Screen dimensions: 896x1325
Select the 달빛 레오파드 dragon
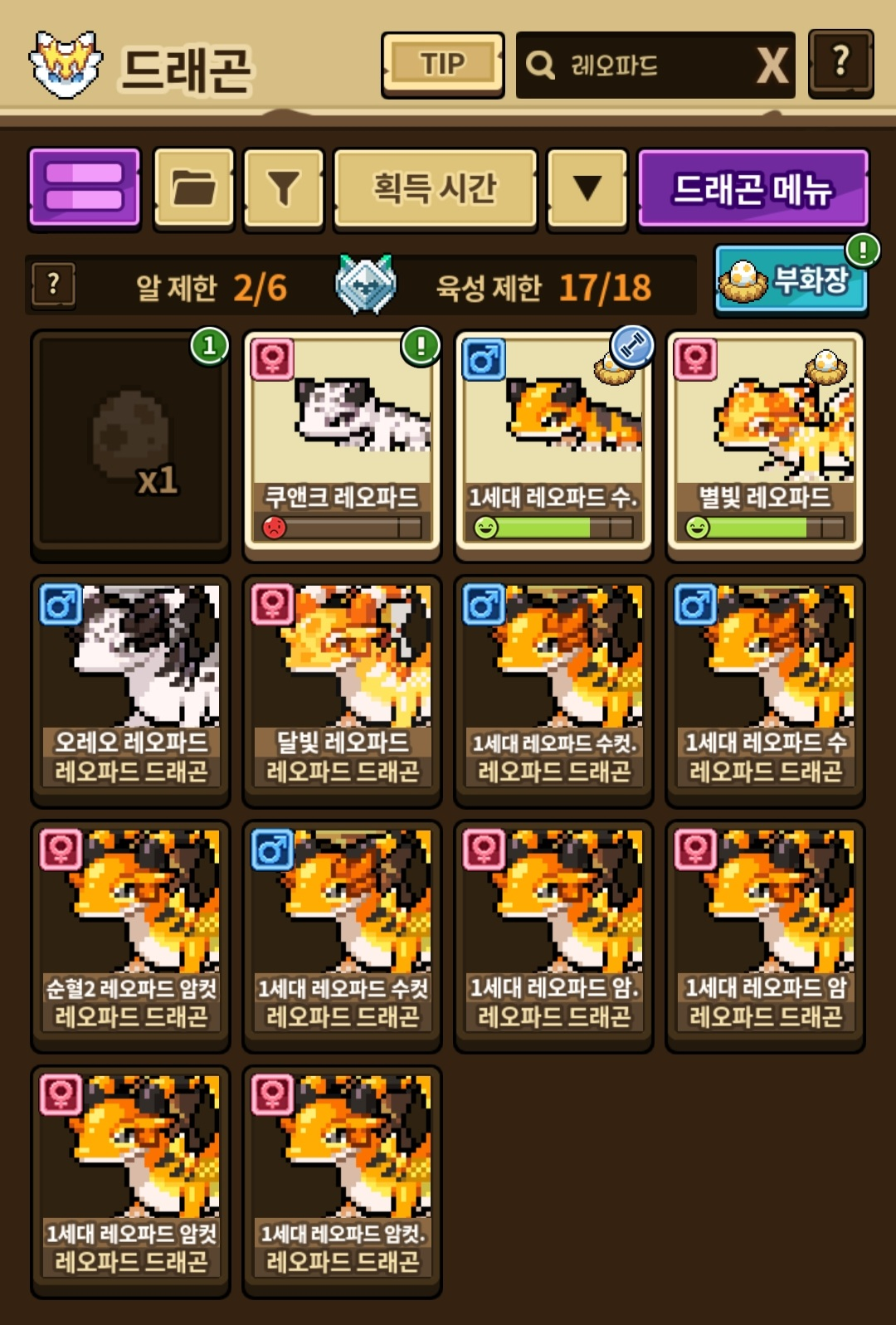pos(342,689)
